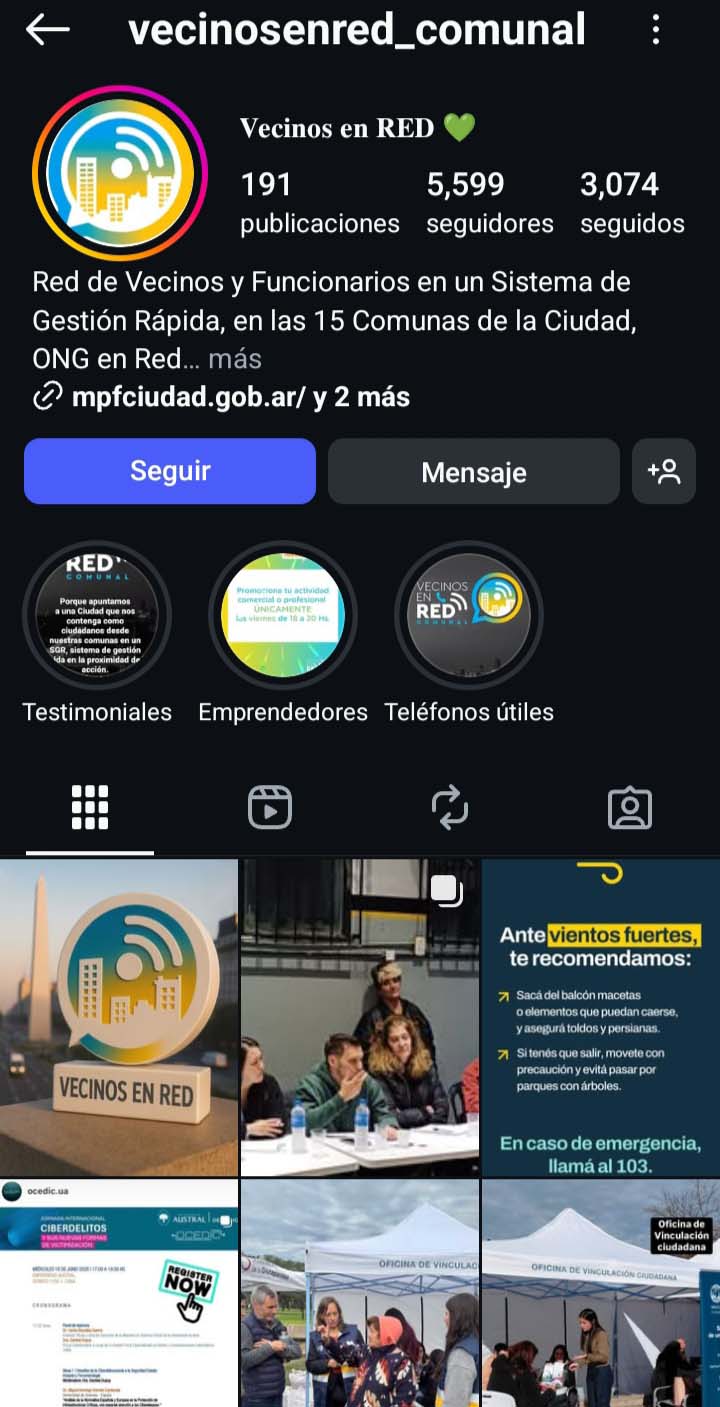Expand the bio with "más"

(x=235, y=358)
